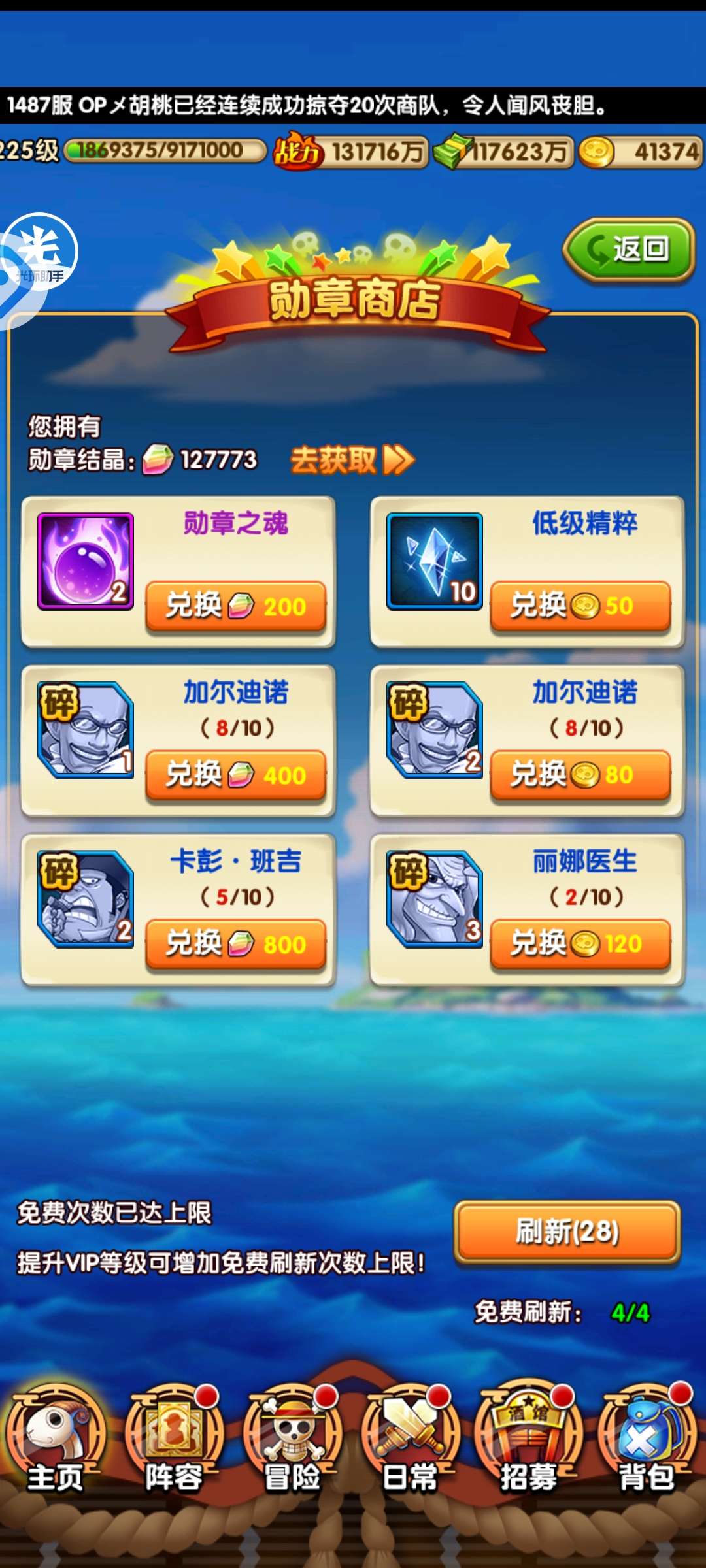Viewport: 706px width, 1568px height.
Task: Exchange 800 crystals for 卡彭·班吉 fragments
Action: 236,943
